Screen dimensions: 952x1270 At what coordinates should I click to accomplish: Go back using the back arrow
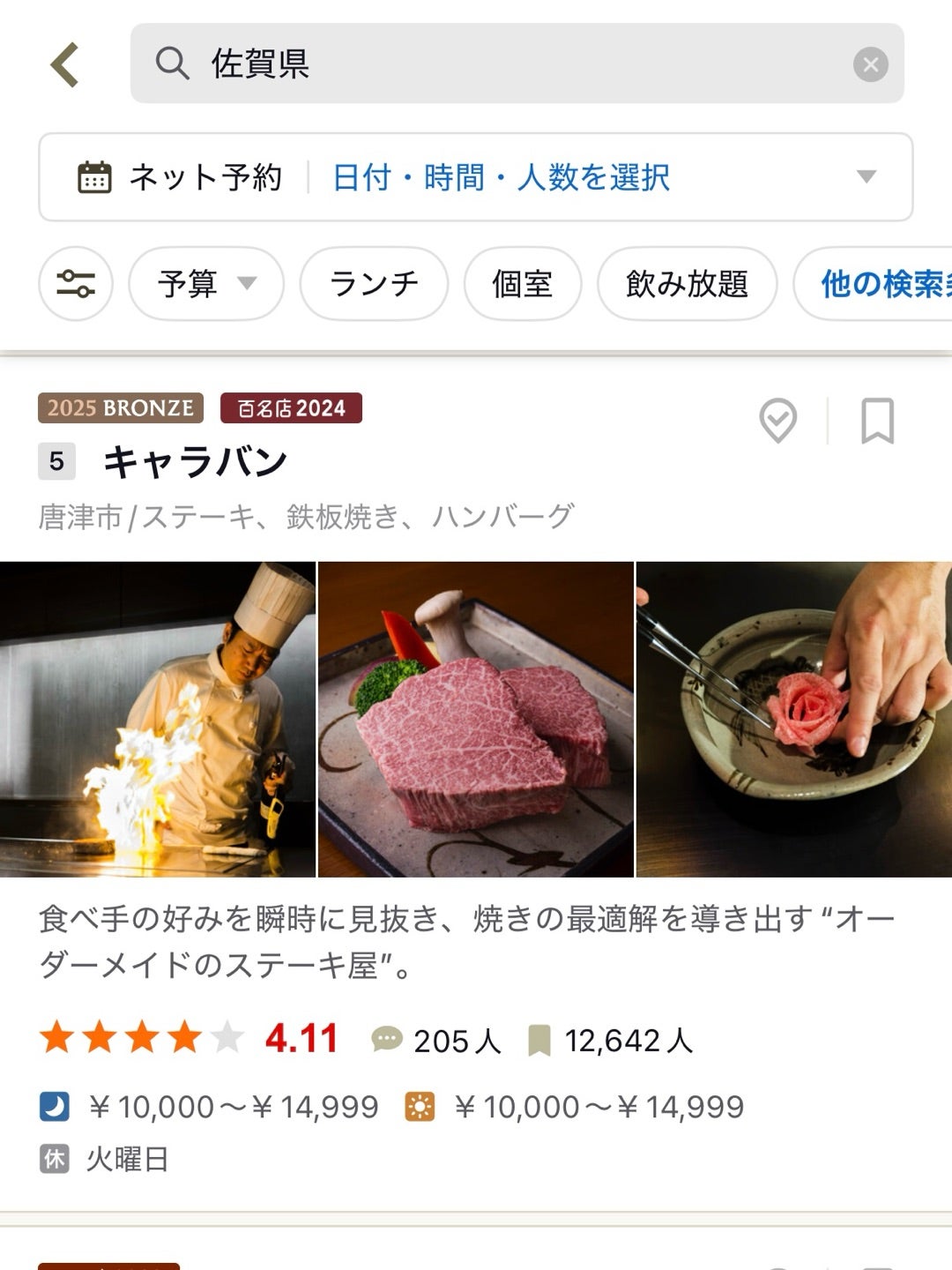[65, 64]
